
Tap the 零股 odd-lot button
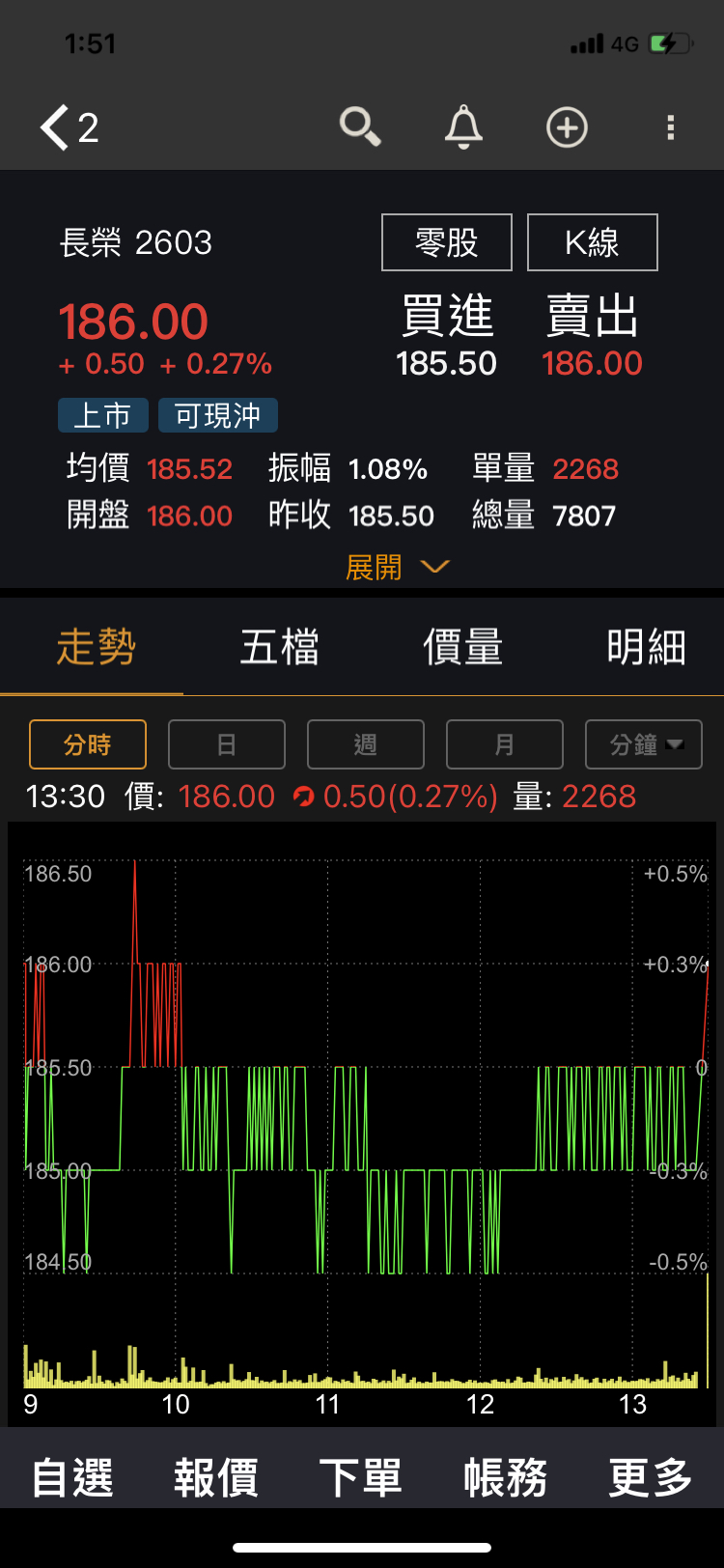(447, 242)
